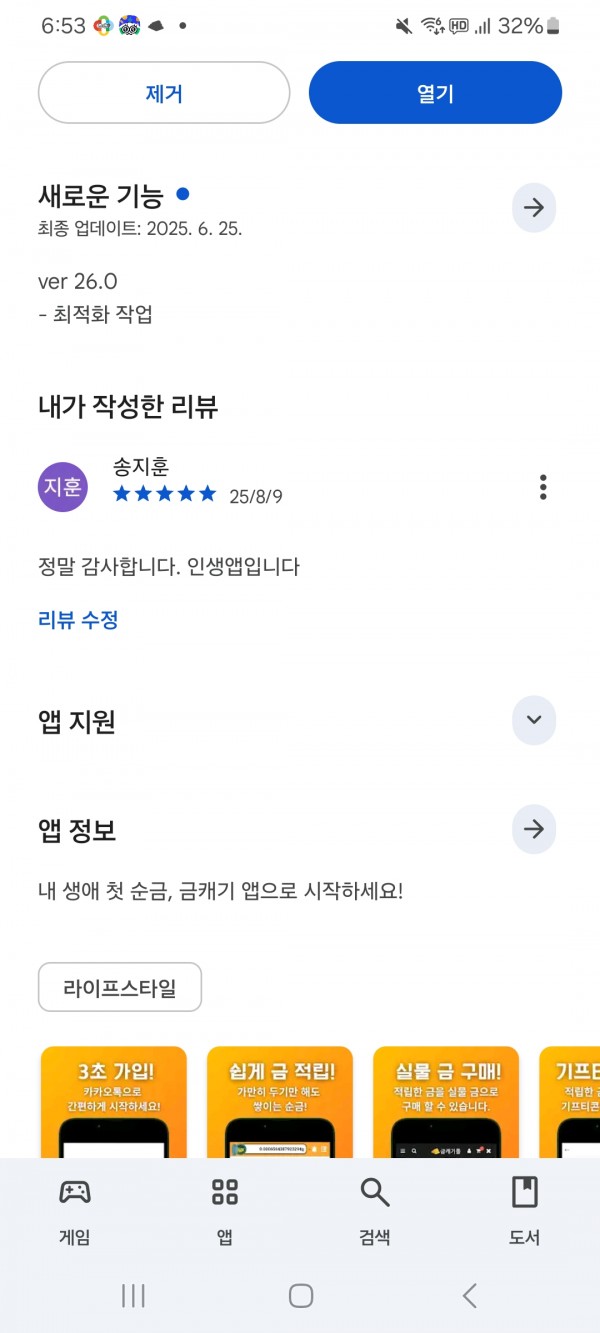The height and width of the screenshot is (1333, 600).
Task: Open 새로운 기능 details arrow
Action: pos(534,208)
